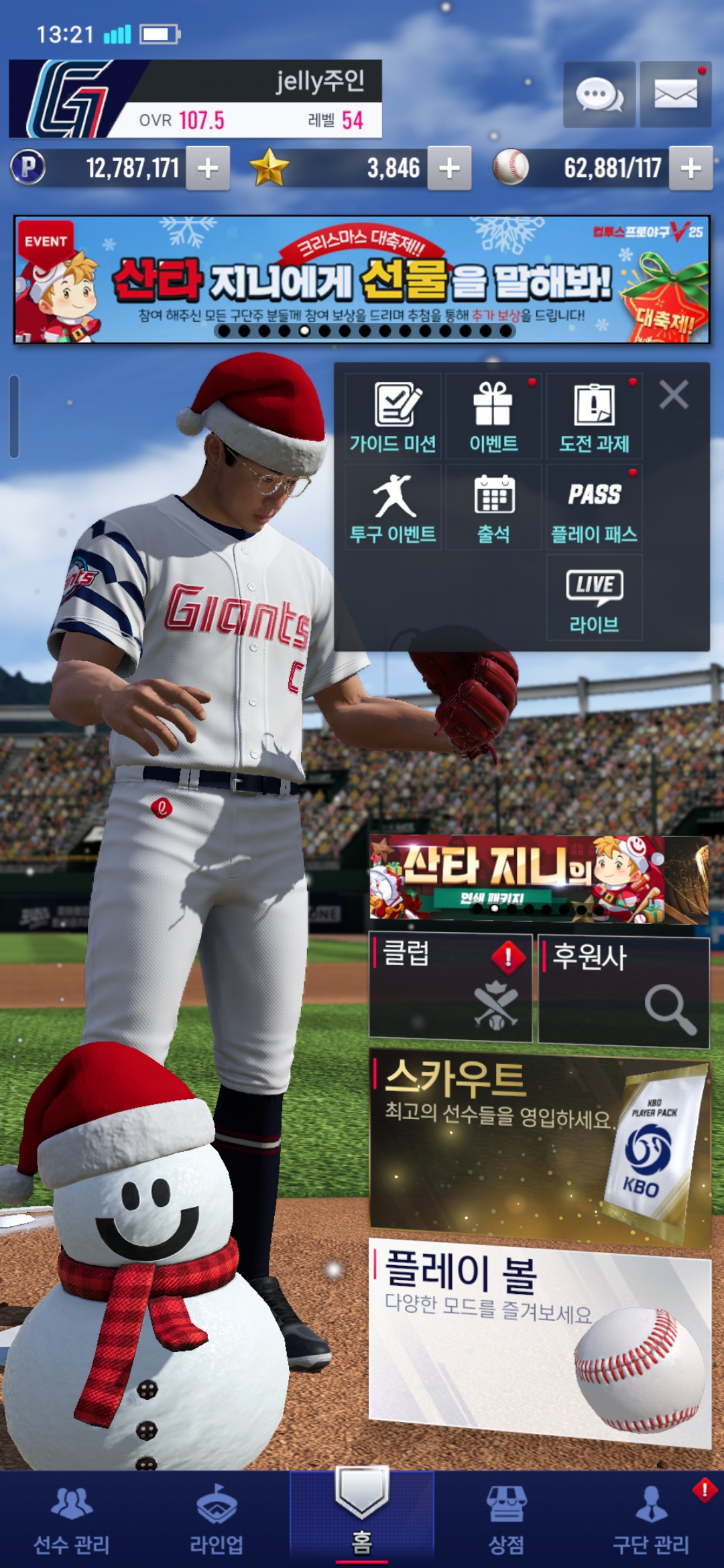Open 가이드 미션 menu
The width and height of the screenshot is (724, 1568).
[x=393, y=417]
